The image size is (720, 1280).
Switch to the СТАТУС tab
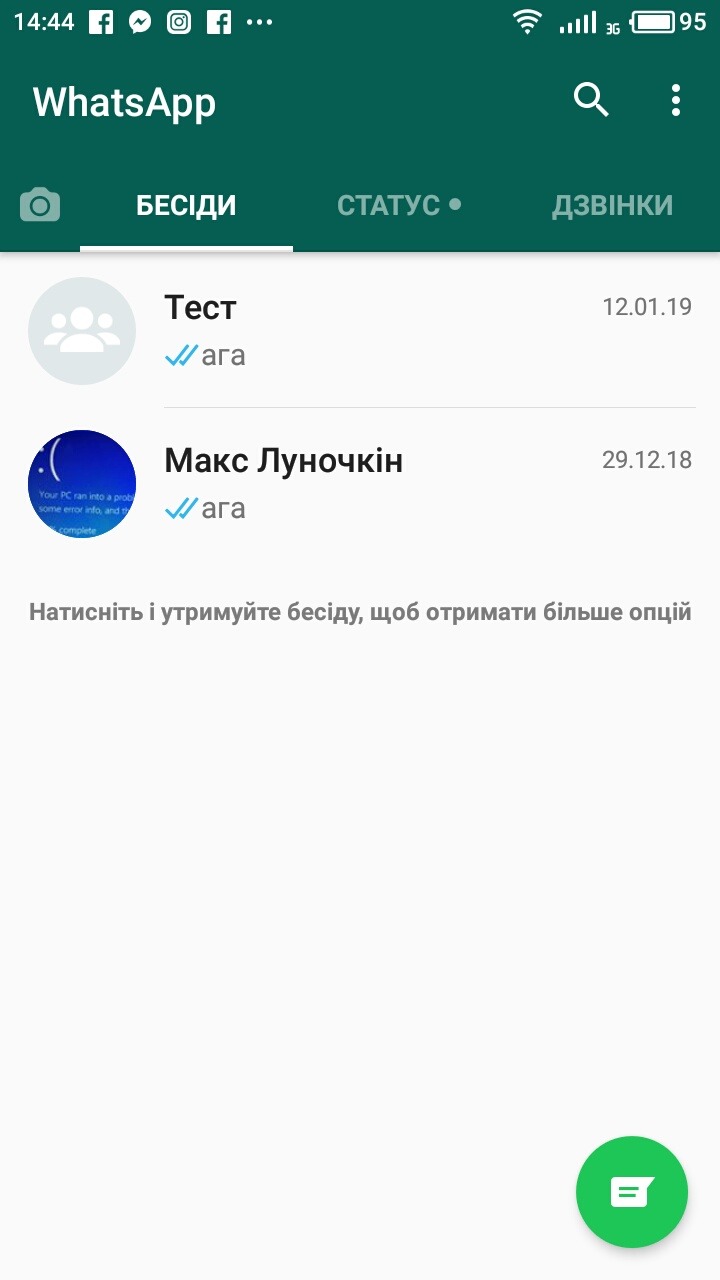pyautogui.click(x=398, y=206)
